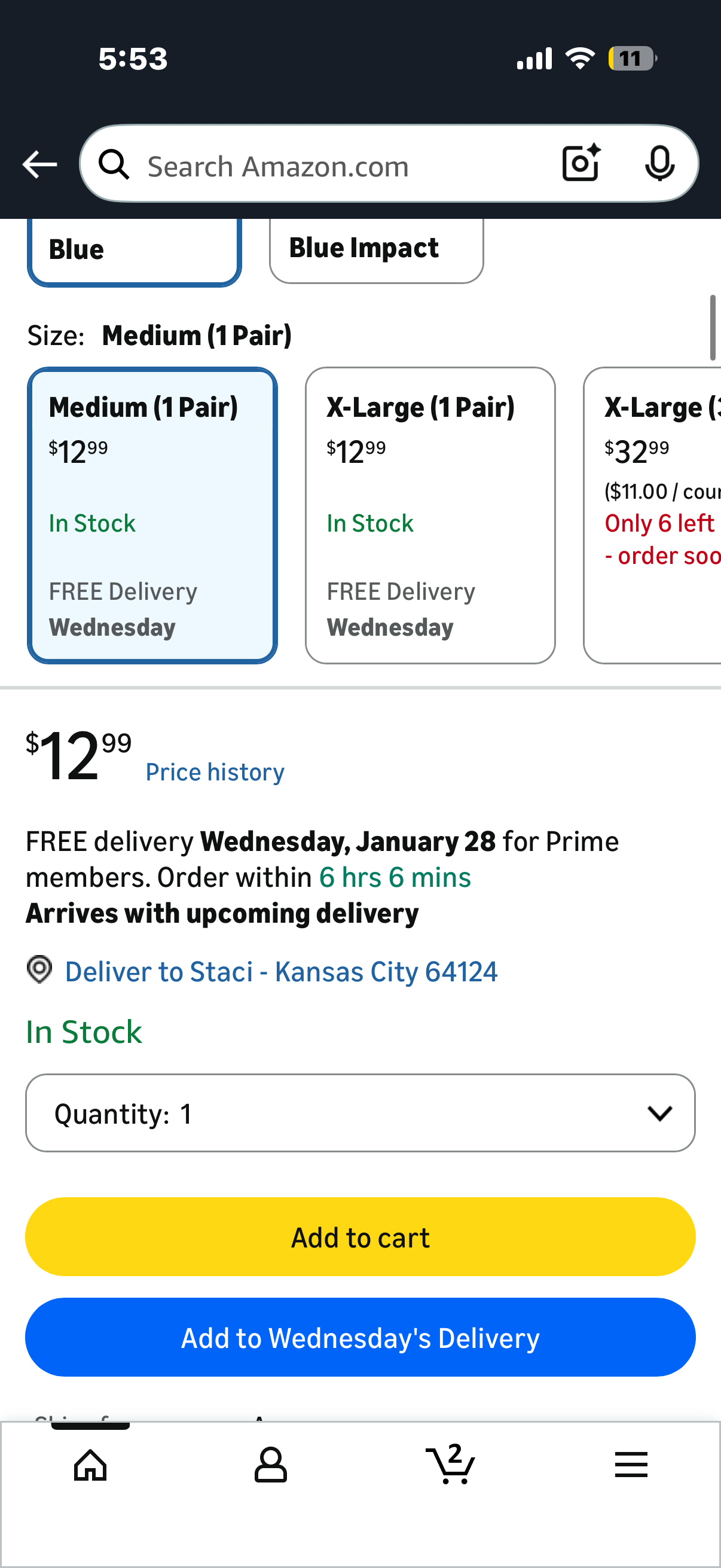721x1568 pixels.
Task: Select size X-Large (1 Pair) for $12.99
Action: (x=430, y=515)
